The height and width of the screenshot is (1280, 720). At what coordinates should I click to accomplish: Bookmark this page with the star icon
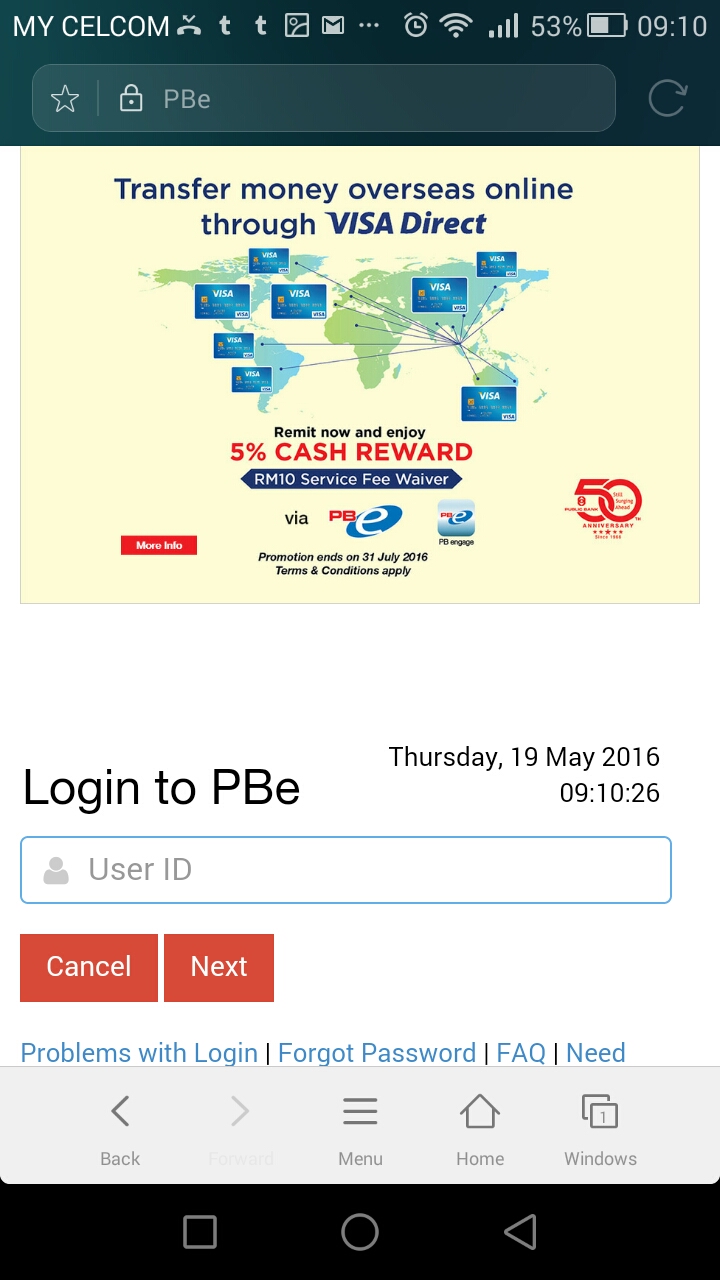click(65, 99)
